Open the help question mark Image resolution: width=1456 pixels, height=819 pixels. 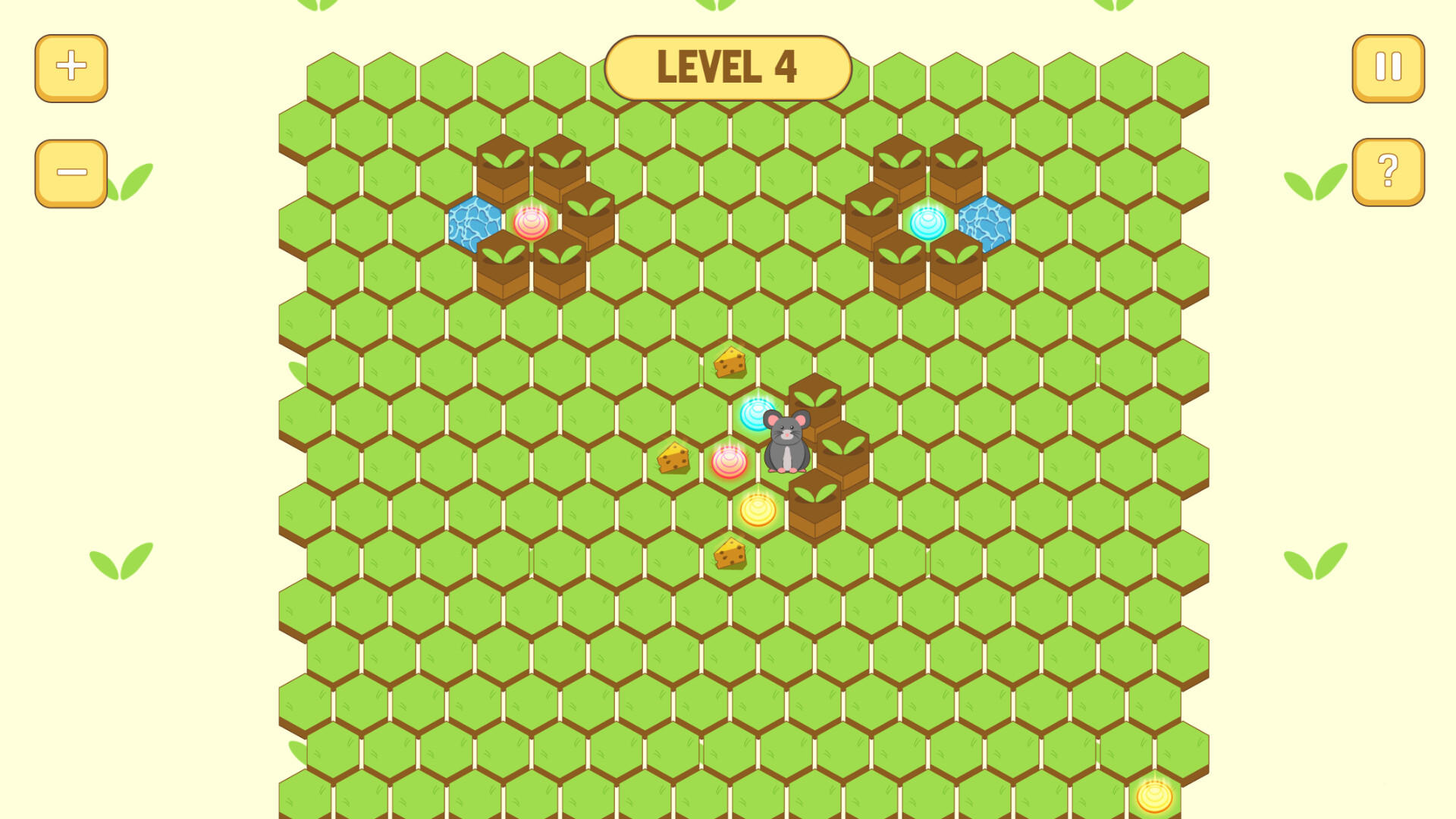point(1388,172)
